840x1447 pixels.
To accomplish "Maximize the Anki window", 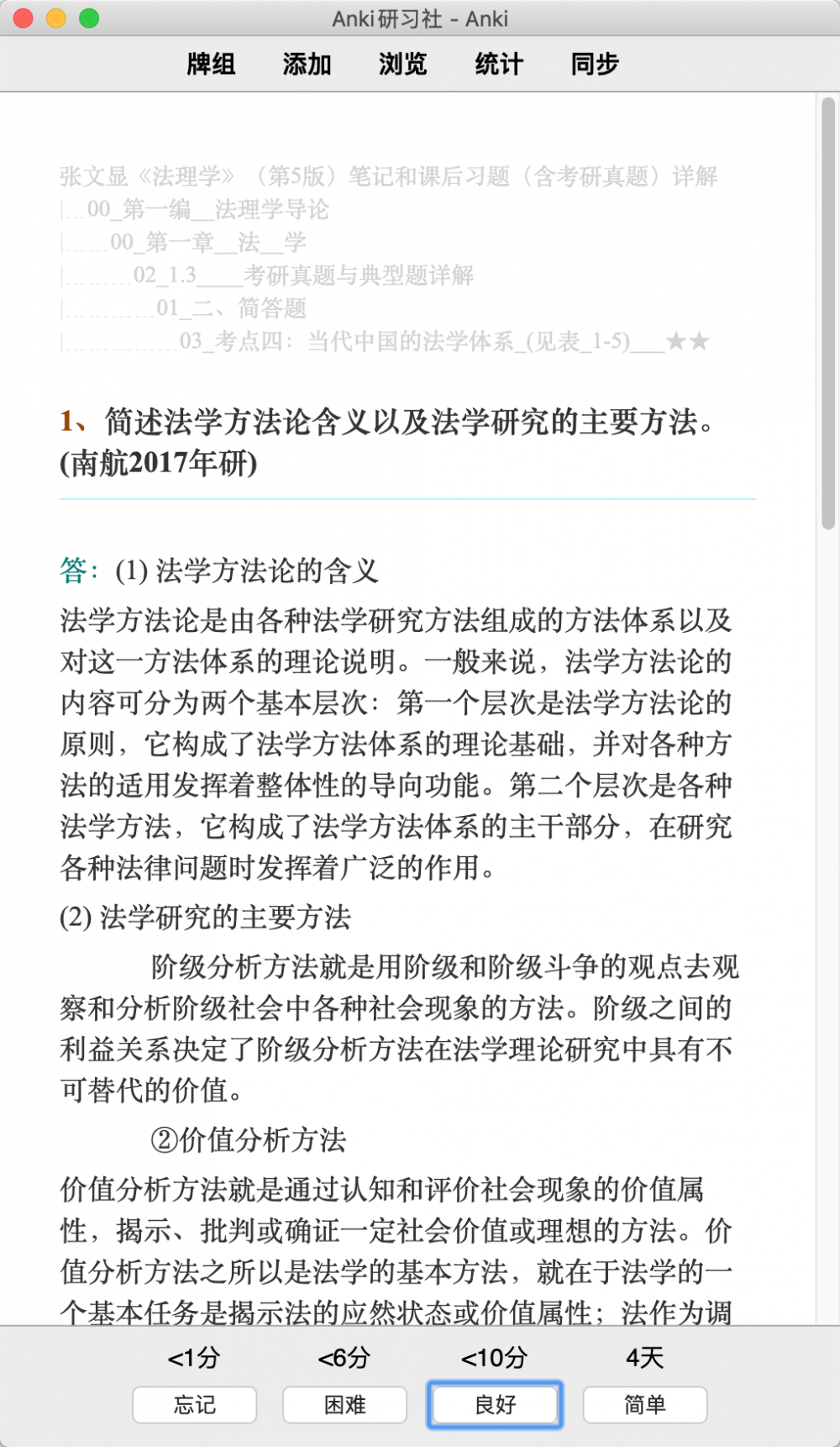I will coord(89,18).
